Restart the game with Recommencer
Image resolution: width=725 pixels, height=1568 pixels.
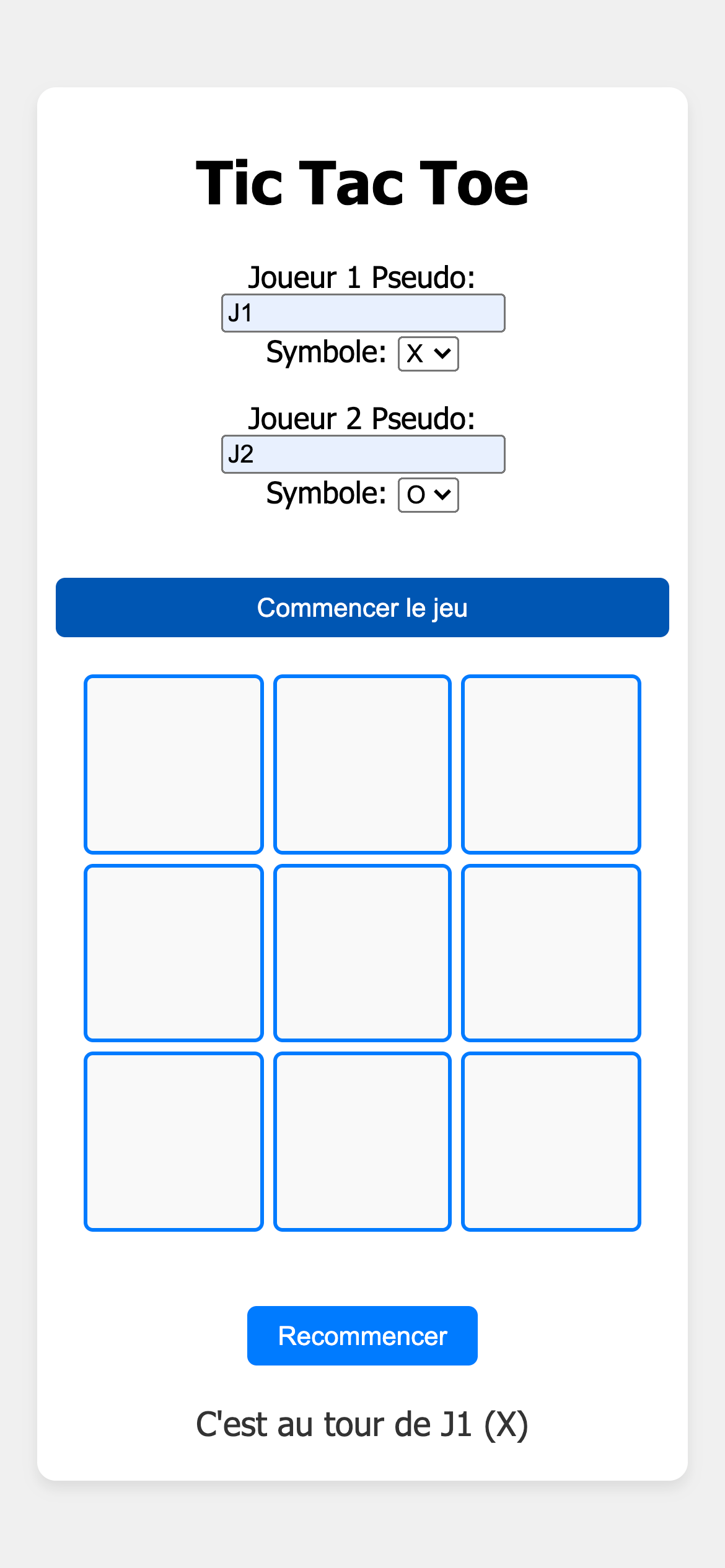tap(362, 1336)
